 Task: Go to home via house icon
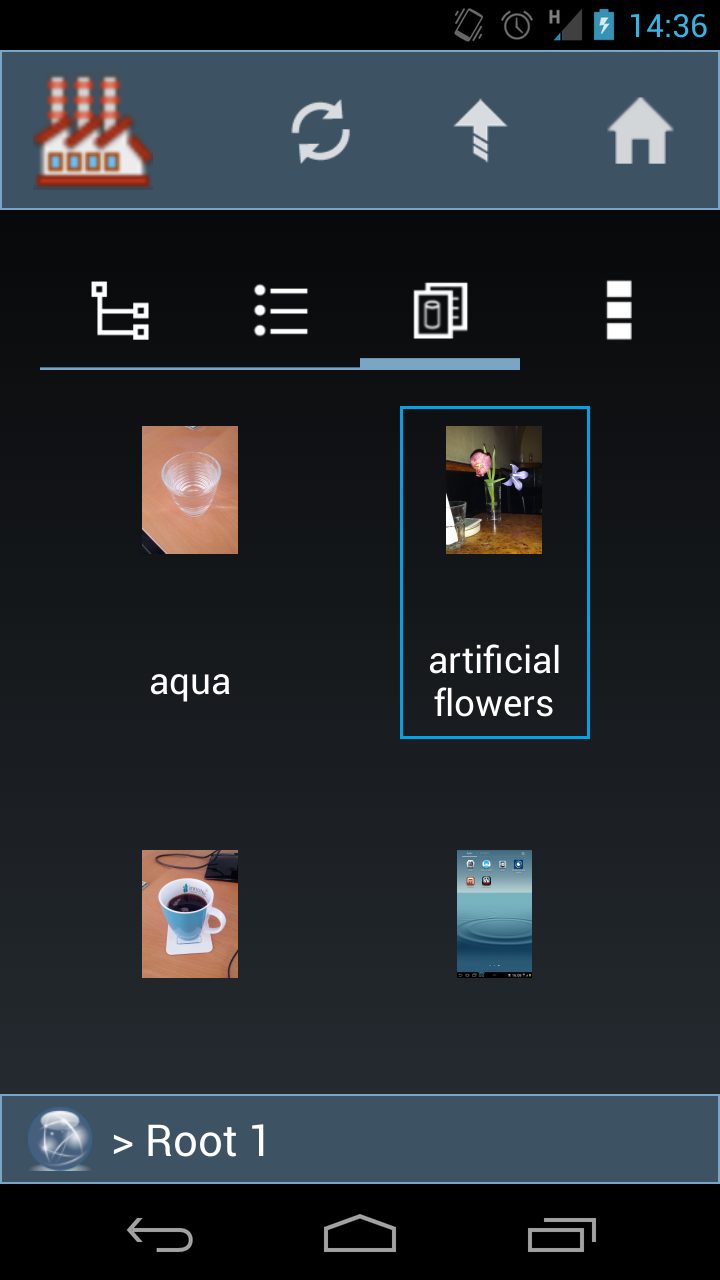click(640, 131)
